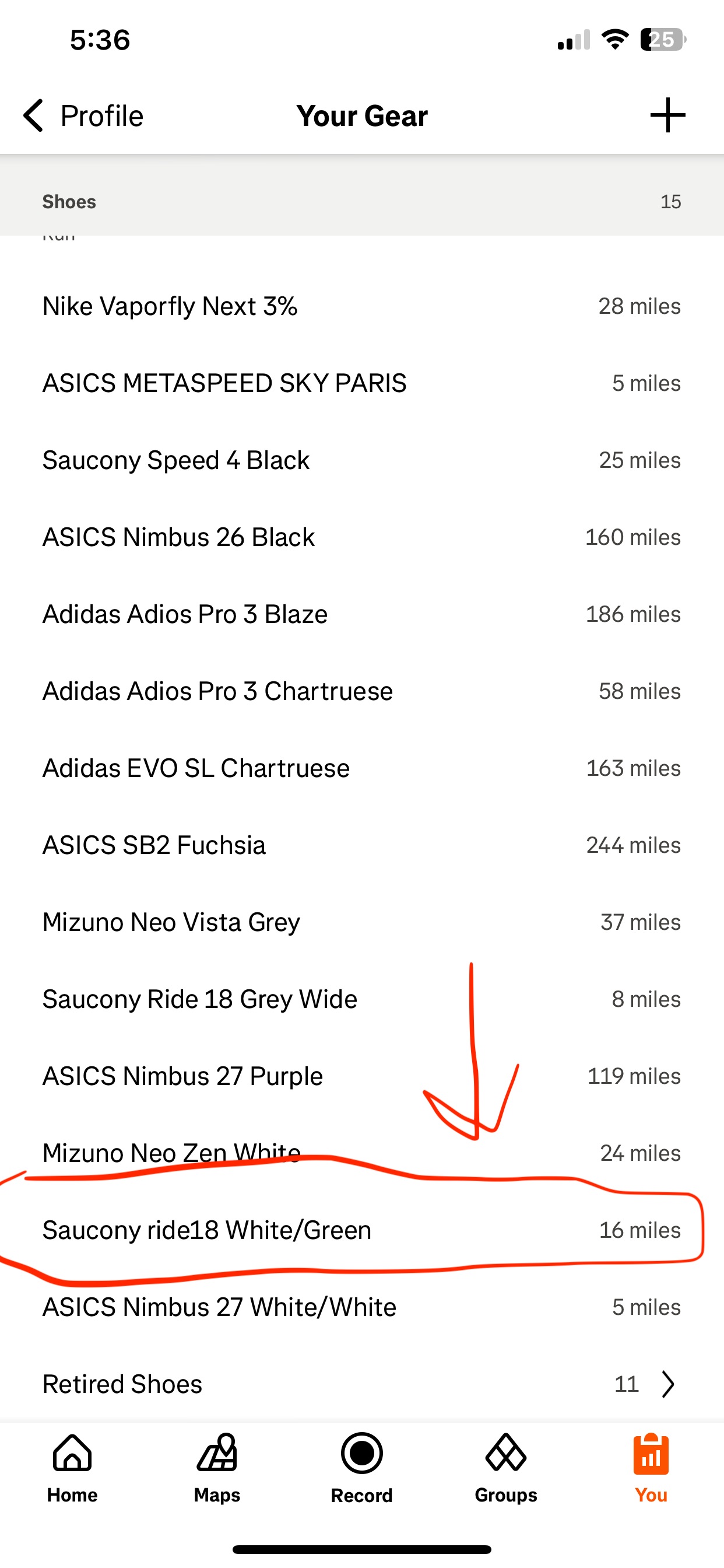Select Mizuno Neo Vista Grey

click(x=362, y=922)
